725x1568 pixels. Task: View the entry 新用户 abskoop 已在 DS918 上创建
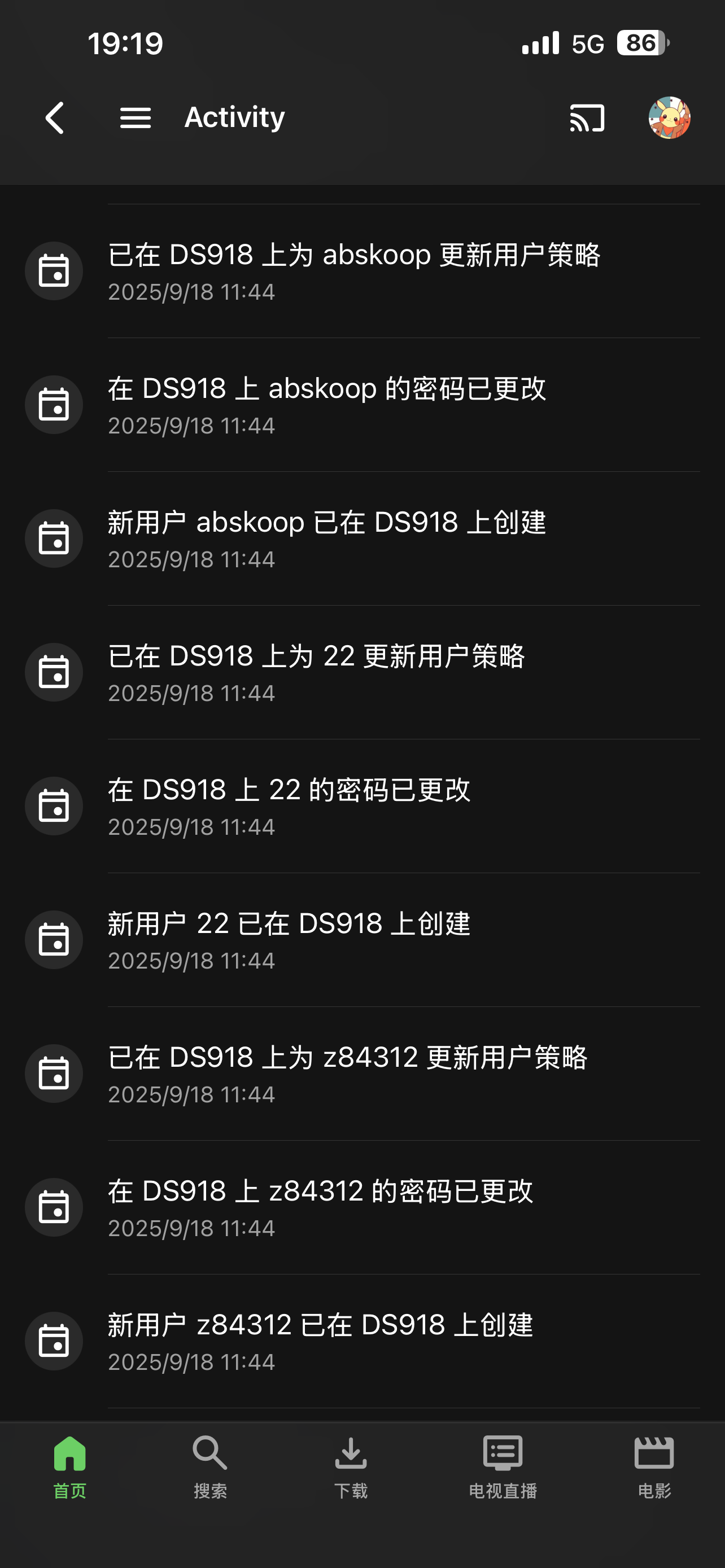327,538
